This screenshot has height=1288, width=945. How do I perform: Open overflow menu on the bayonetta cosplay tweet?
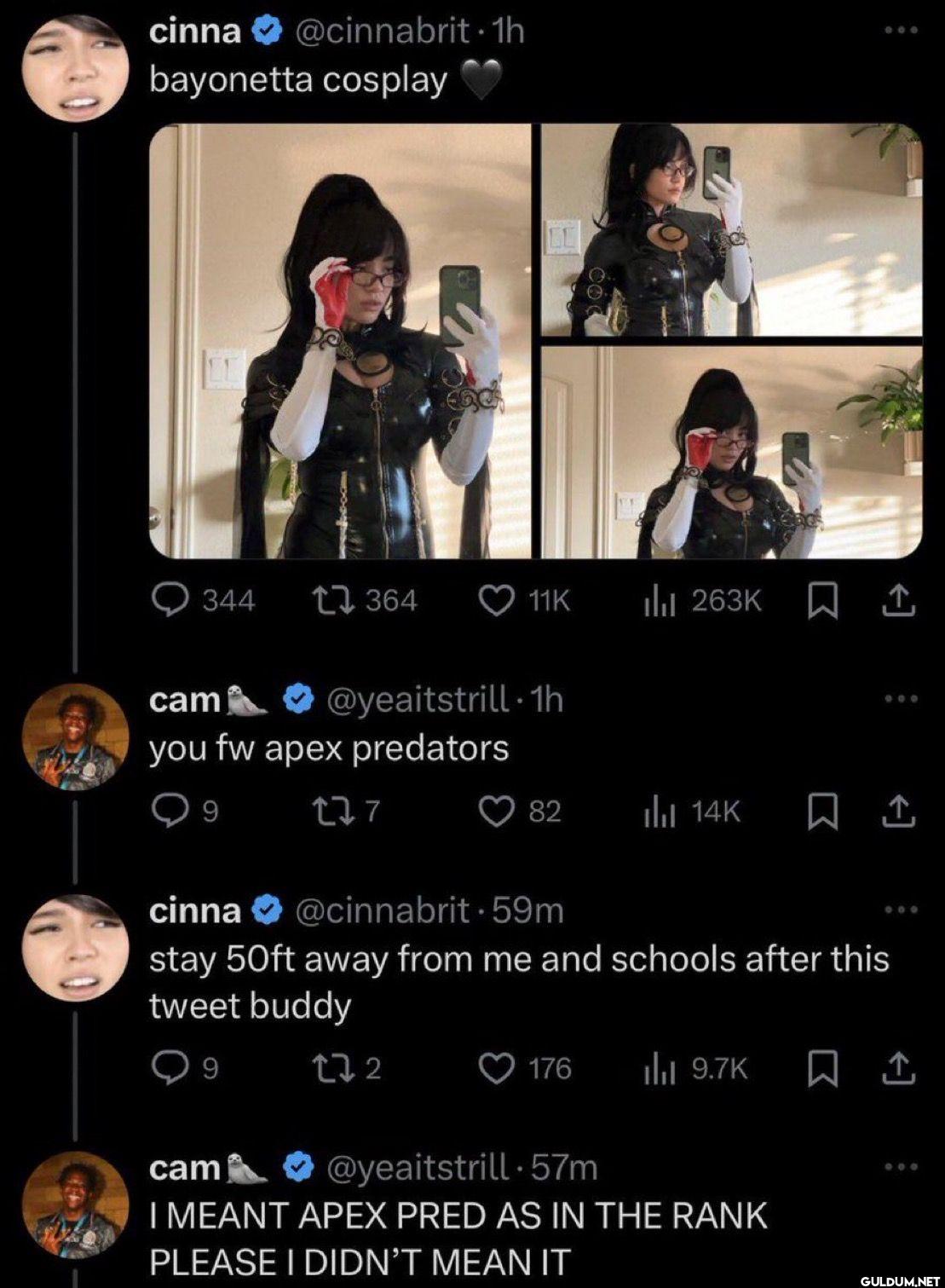pos(900,31)
